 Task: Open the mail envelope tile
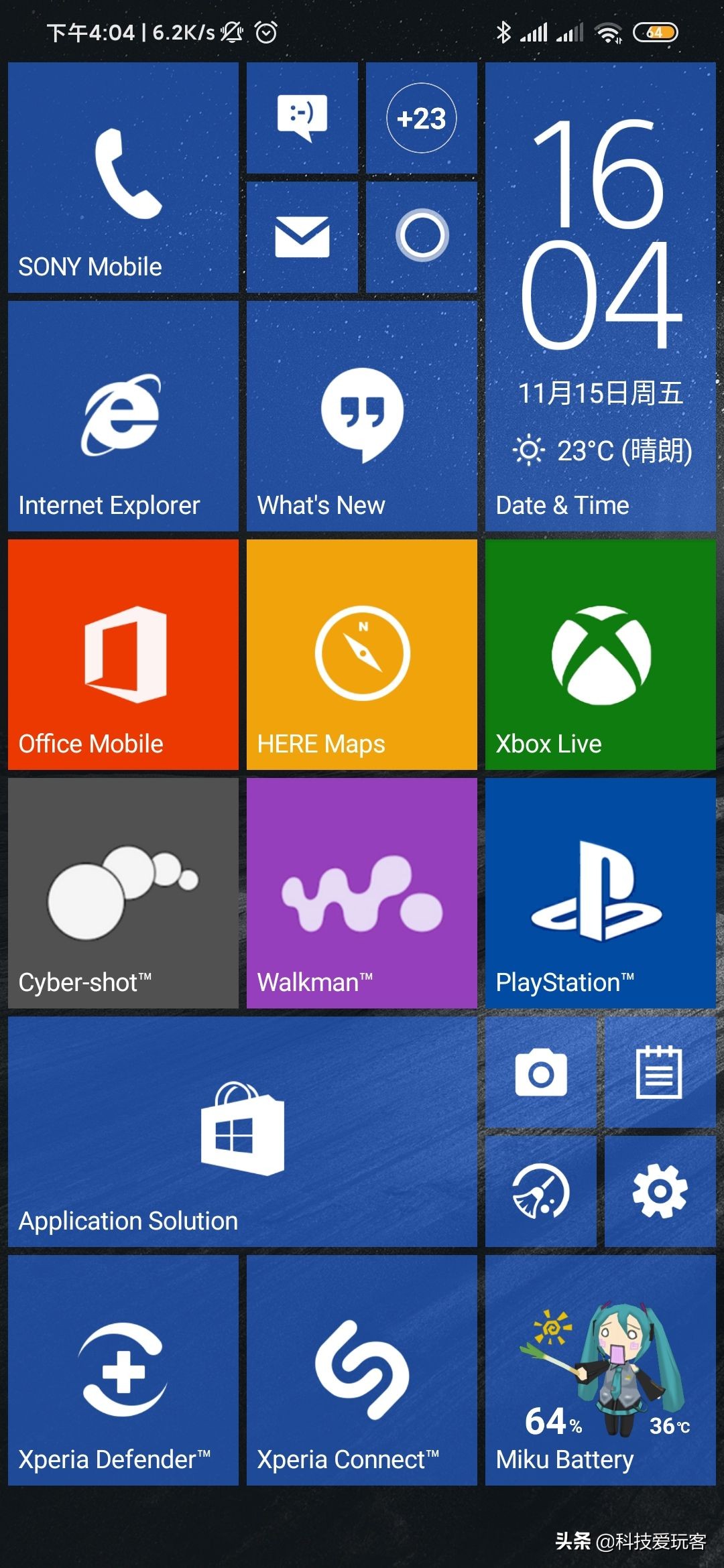[302, 237]
